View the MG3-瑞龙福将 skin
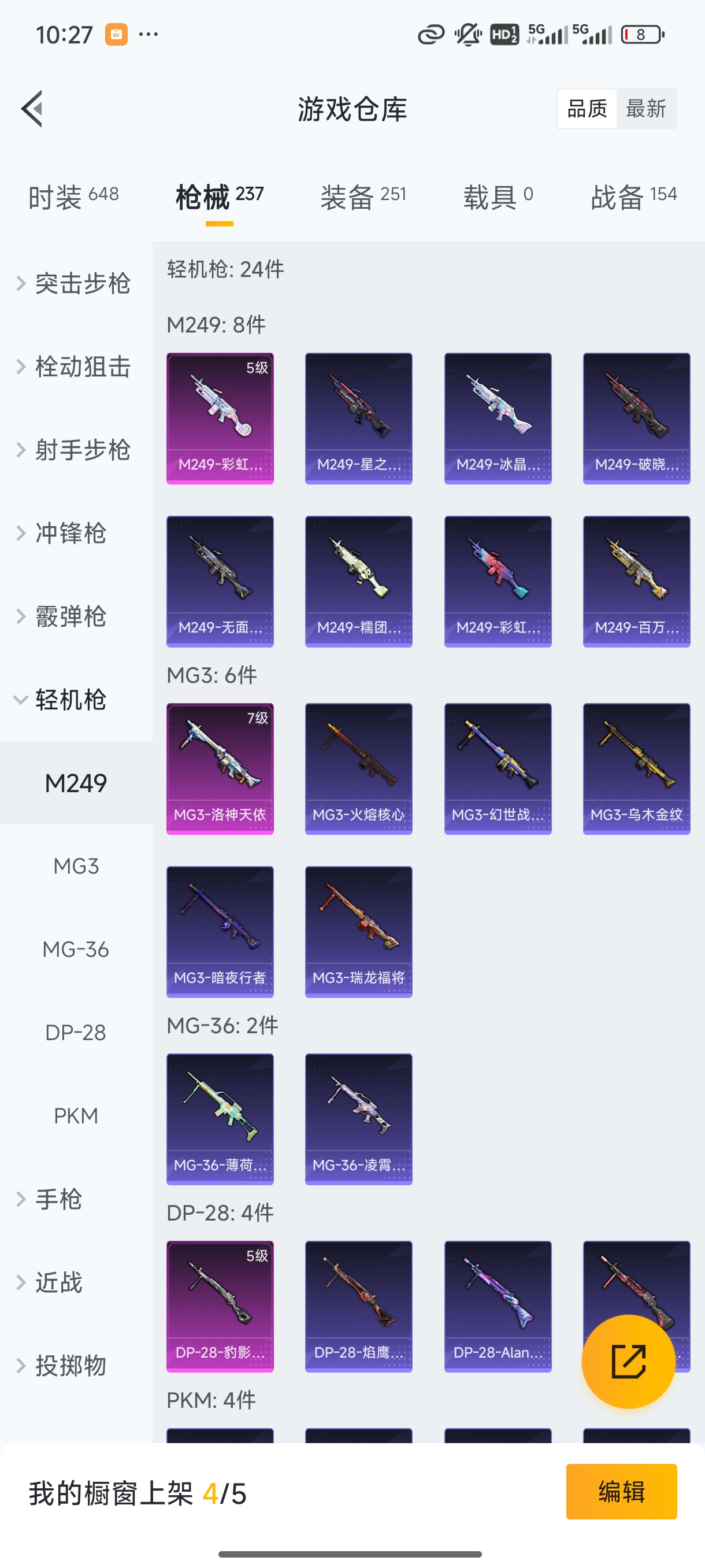This screenshot has width=705, height=1568. click(x=358, y=932)
